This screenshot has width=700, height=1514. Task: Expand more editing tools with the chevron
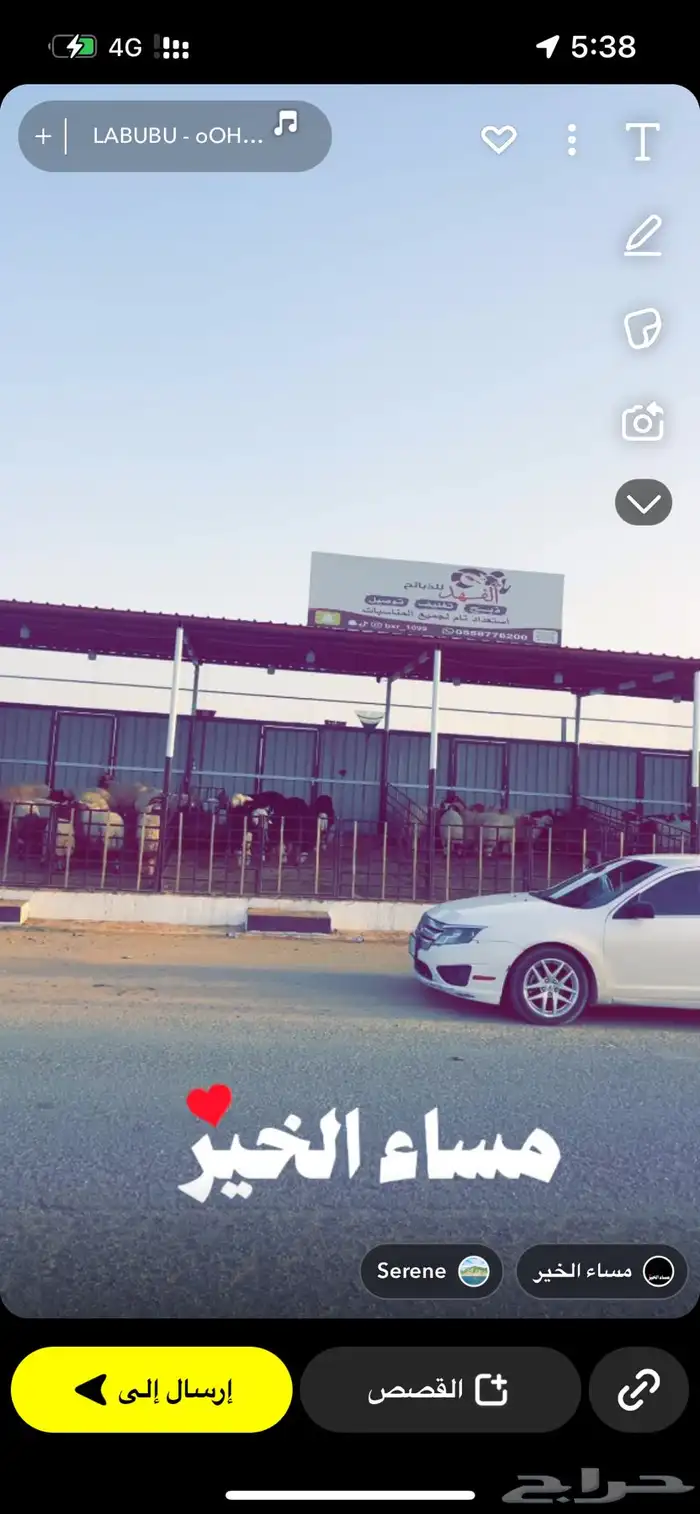click(642, 503)
